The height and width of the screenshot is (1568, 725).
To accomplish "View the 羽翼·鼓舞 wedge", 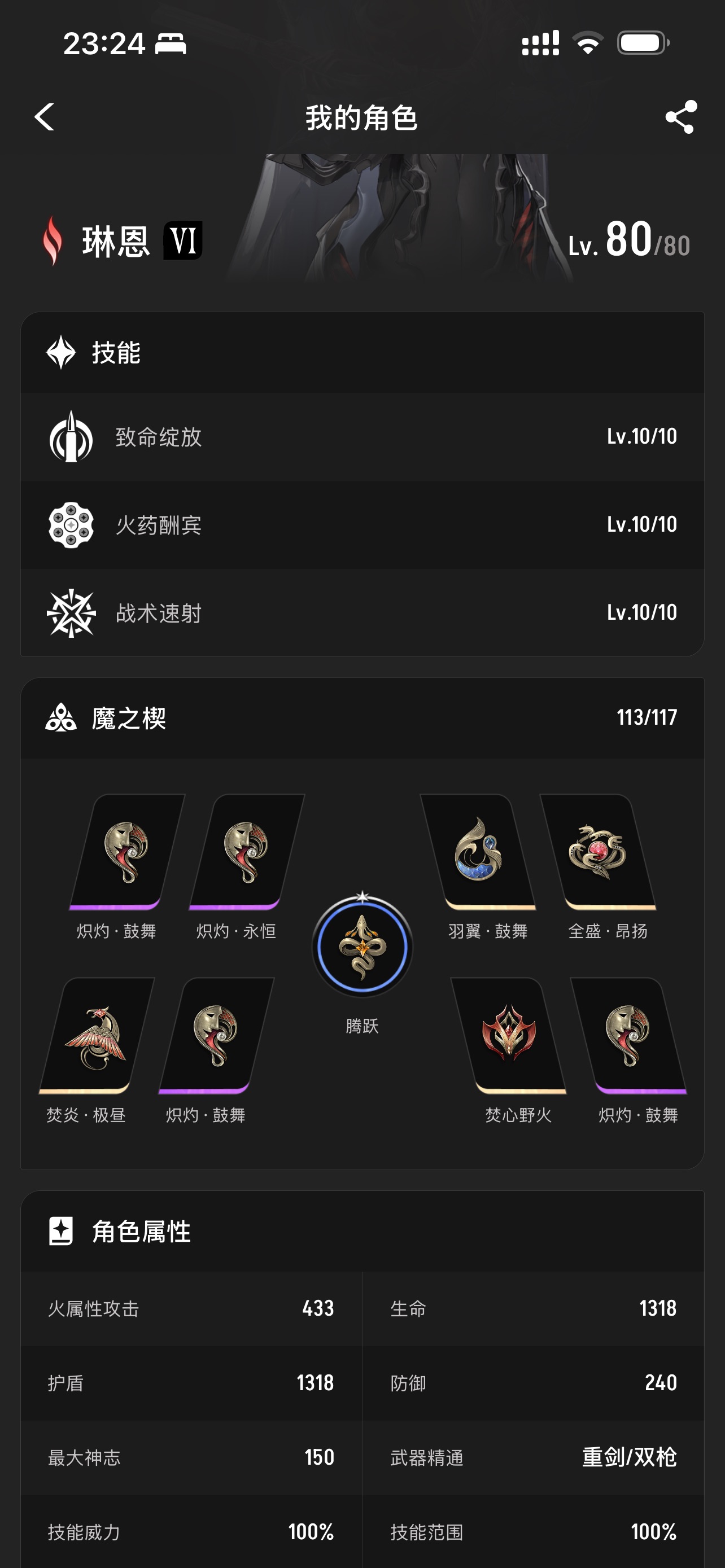I will pyautogui.click(x=478, y=852).
